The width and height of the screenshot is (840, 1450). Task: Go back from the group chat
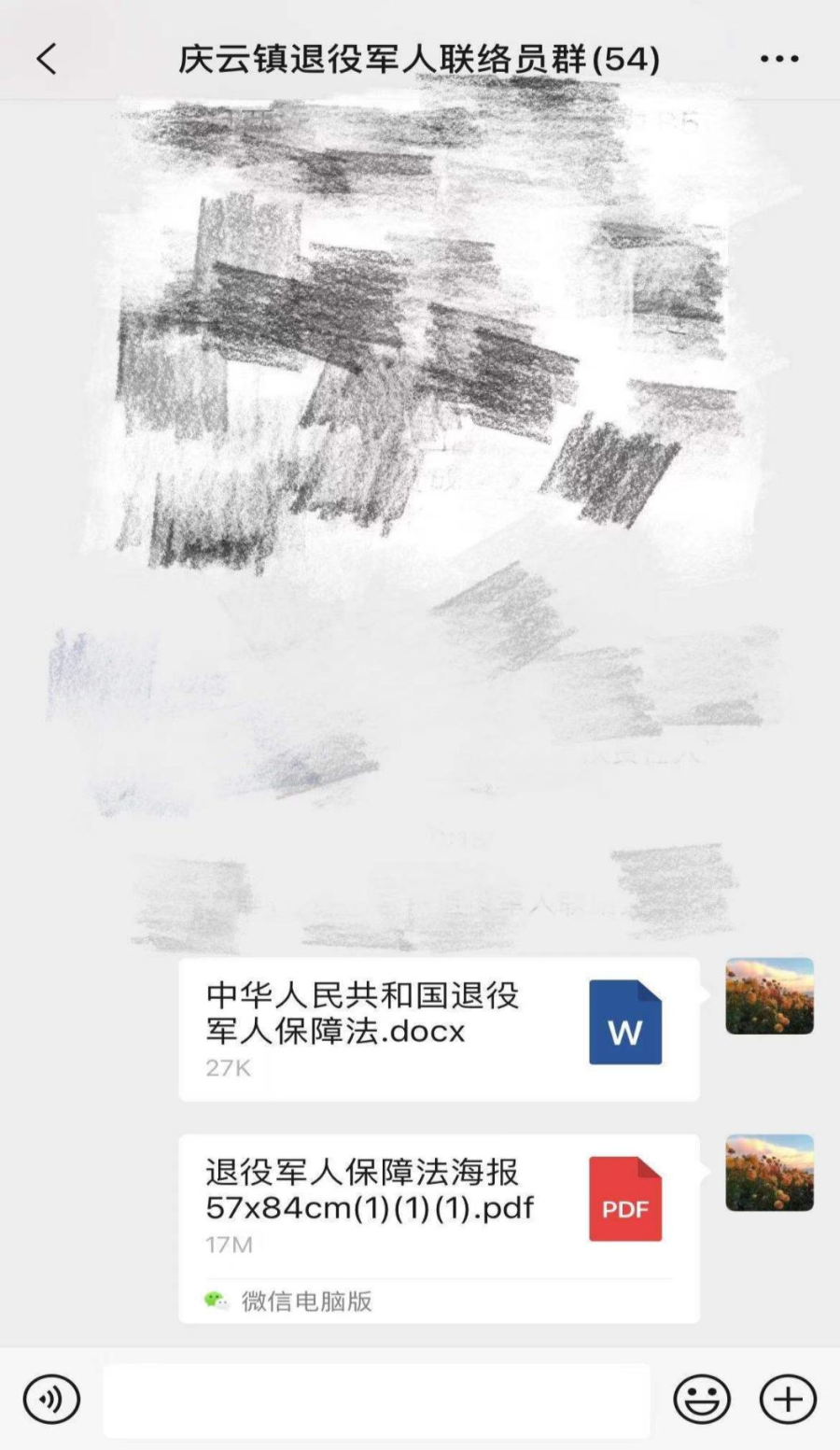[47, 59]
